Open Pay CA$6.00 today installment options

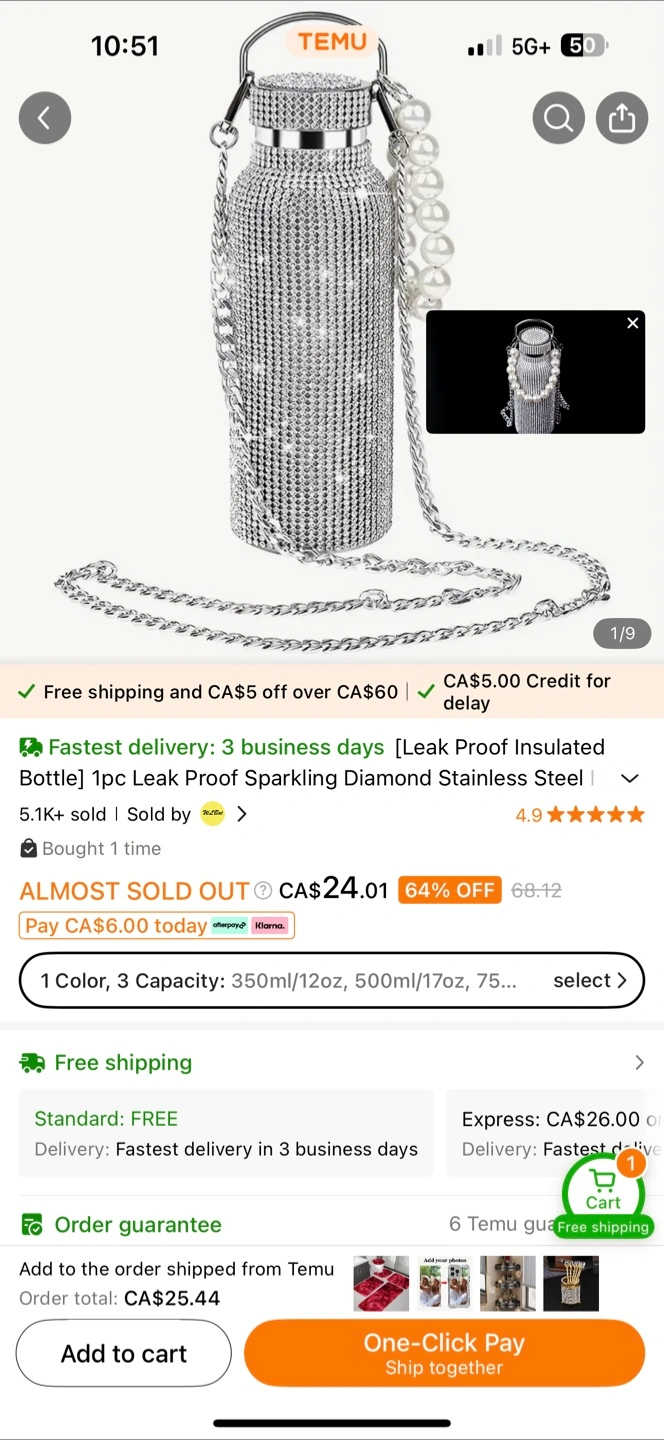pos(157,926)
